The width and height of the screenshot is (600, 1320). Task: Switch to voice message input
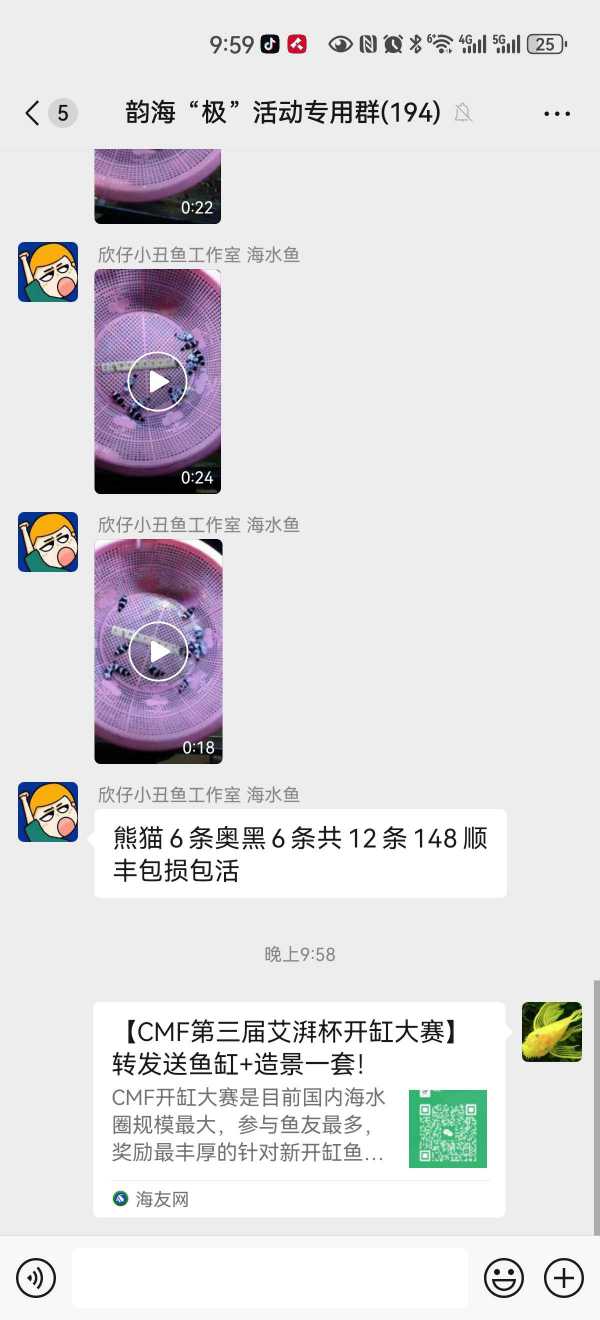point(36,1278)
